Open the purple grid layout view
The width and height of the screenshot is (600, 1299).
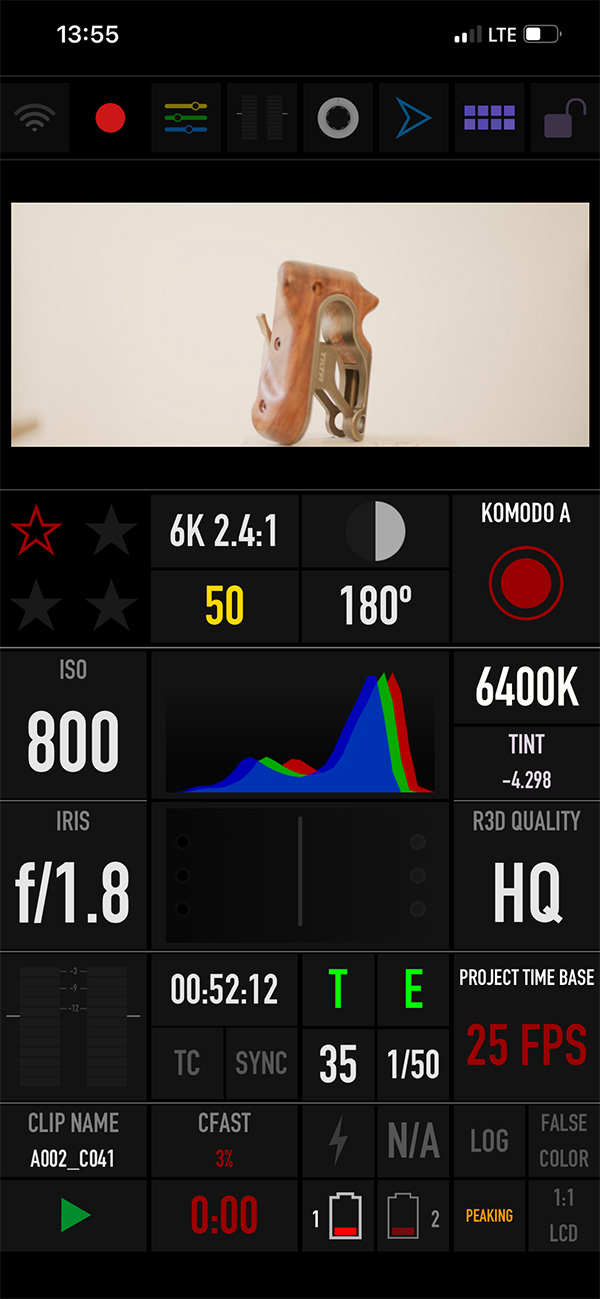coord(489,119)
